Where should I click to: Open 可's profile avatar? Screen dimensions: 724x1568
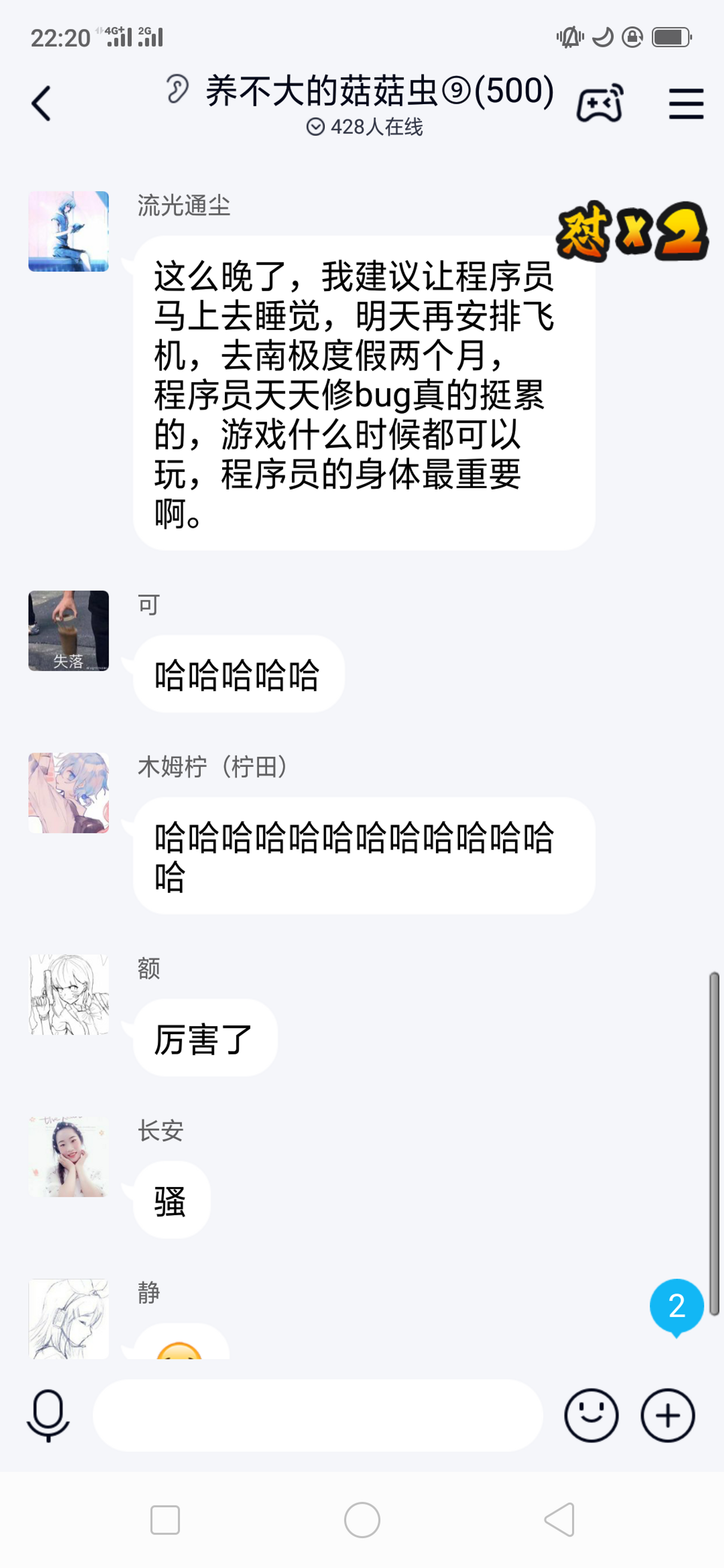[69, 630]
